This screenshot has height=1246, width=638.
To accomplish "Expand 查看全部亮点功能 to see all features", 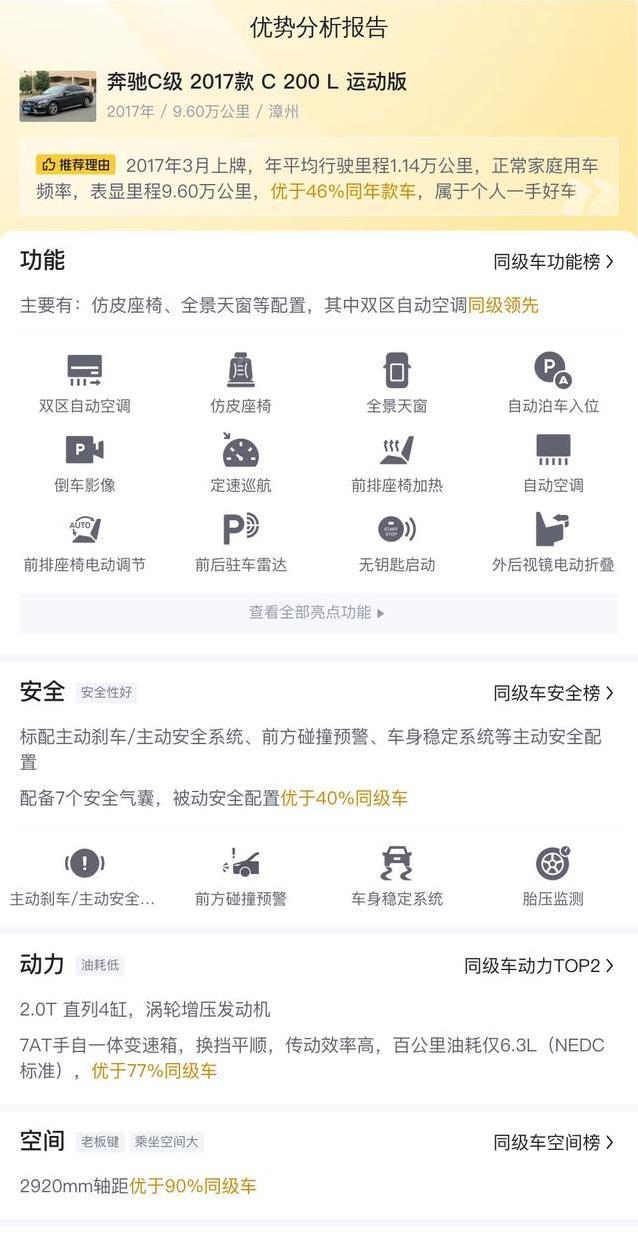I will 318,612.
